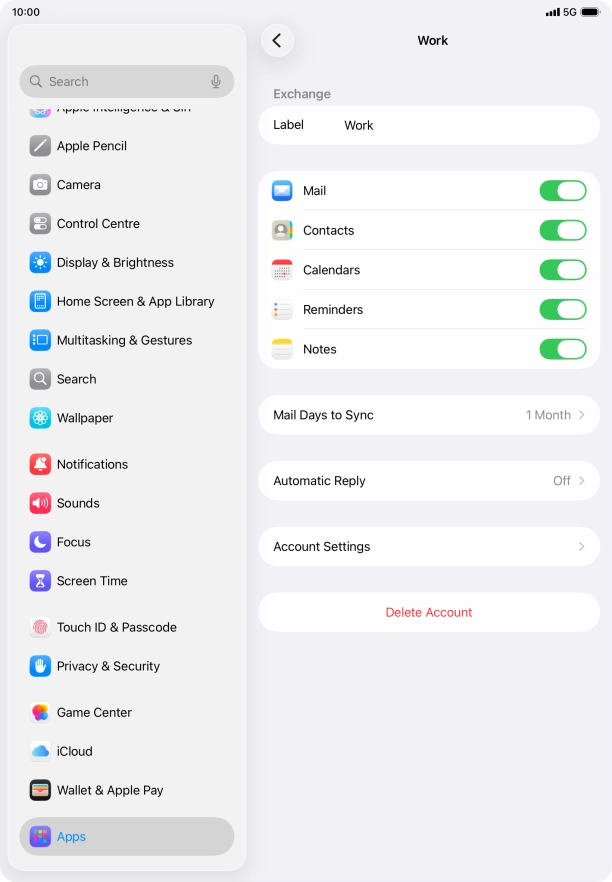612x882 pixels.
Task: Tap the red Delete Account button
Action: (429, 612)
